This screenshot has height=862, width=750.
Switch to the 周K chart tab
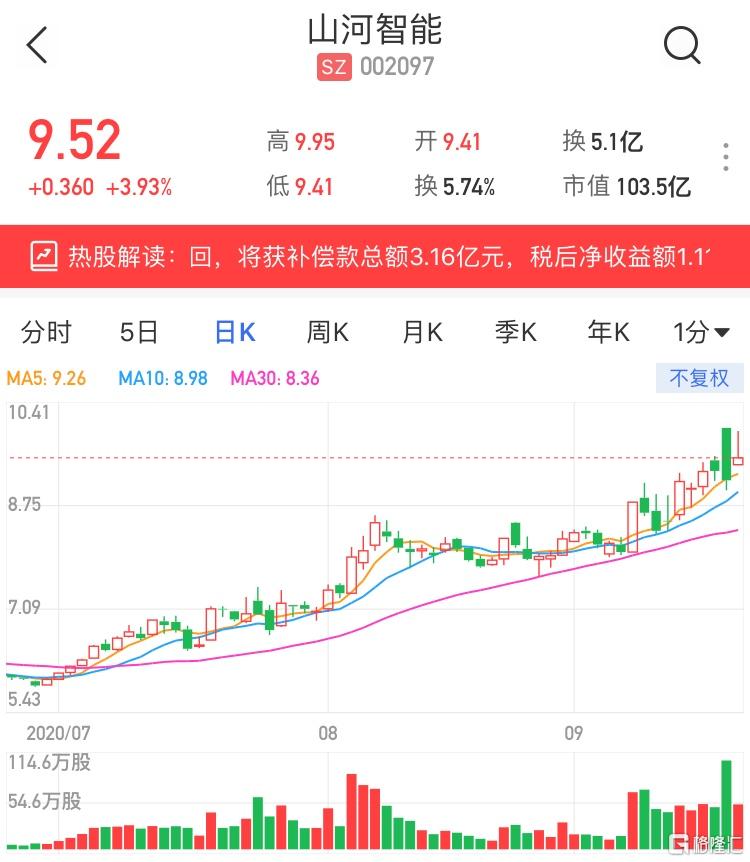(x=327, y=332)
